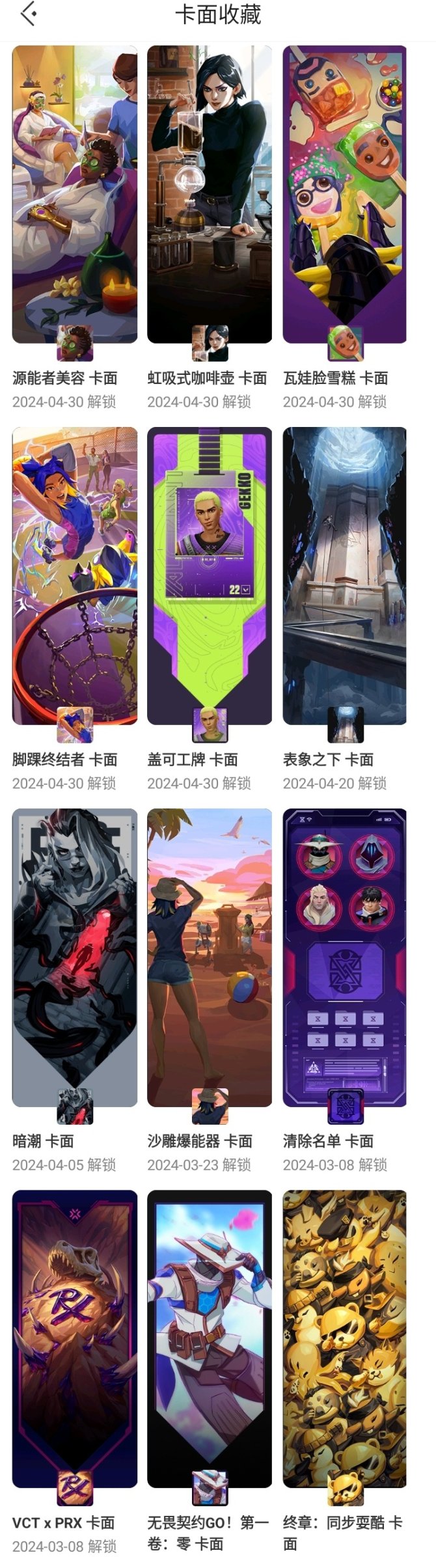The image size is (436, 1568).
Task: Open 无畏契约GO!第一卷:零 card
Action: pos(209,1338)
